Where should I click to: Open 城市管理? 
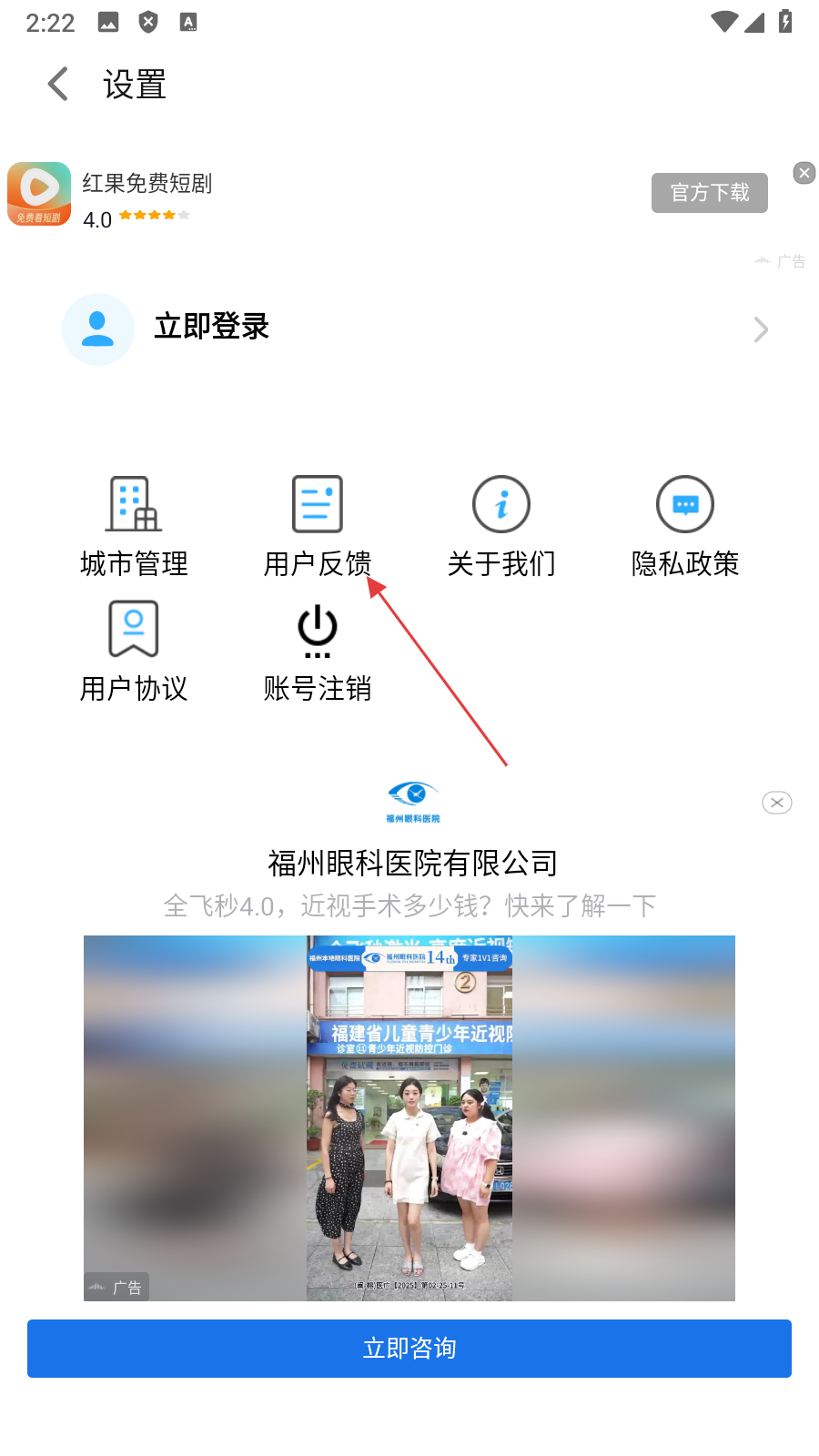click(x=134, y=527)
